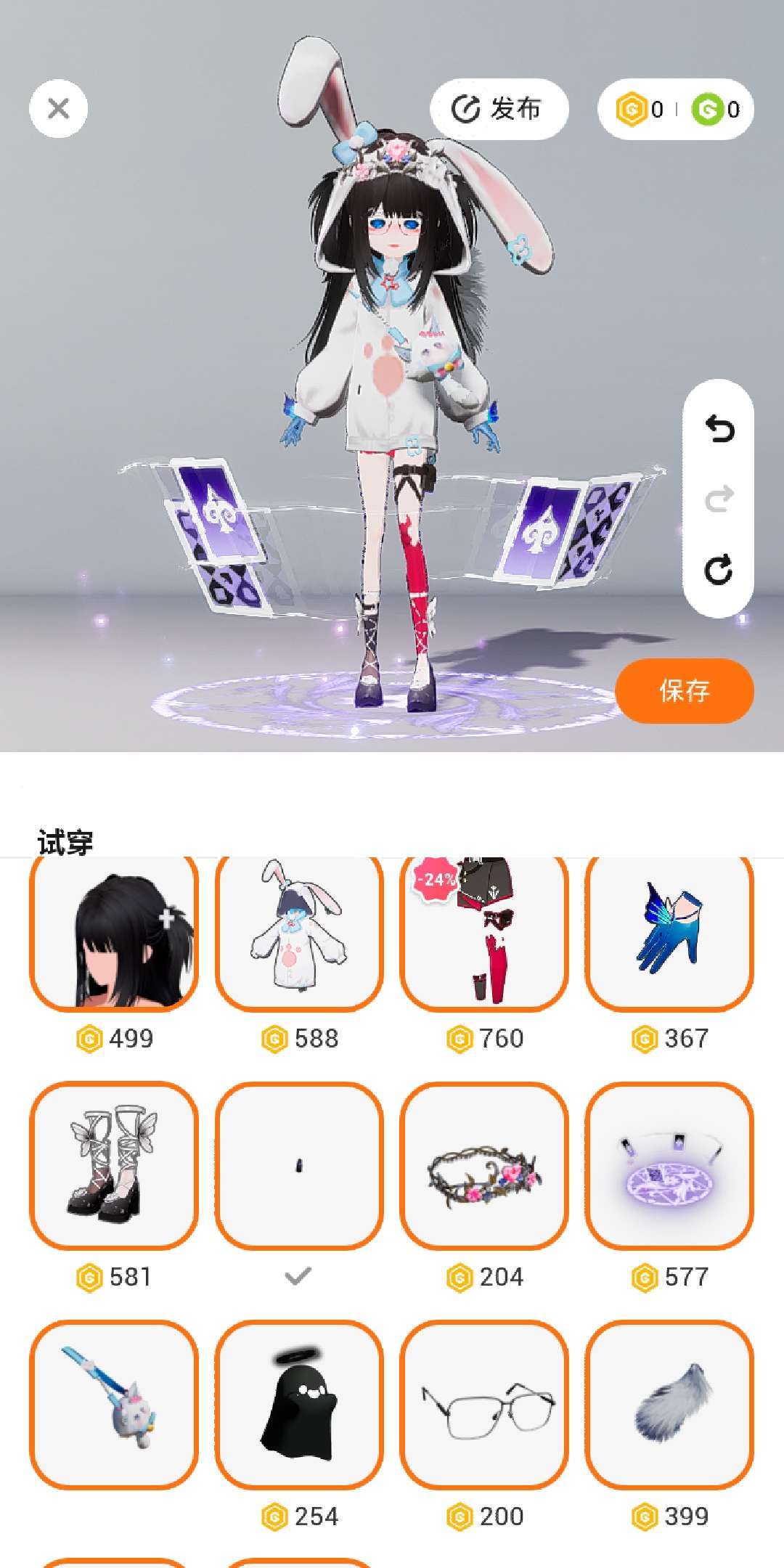The height and width of the screenshot is (1568, 784).
Task: Reset the avatar with refresh icon
Action: 719,570
